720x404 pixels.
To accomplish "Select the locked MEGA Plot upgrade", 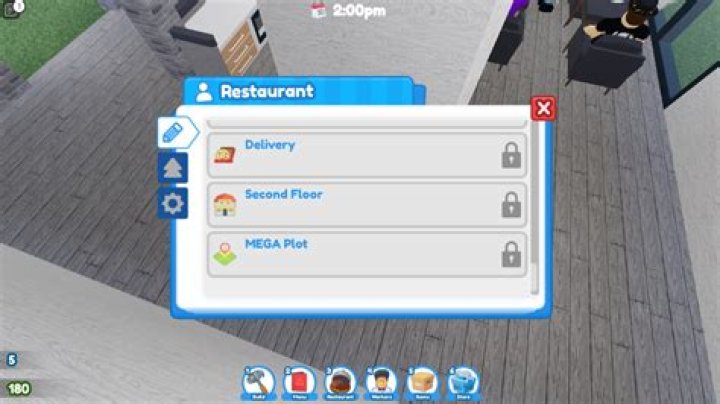I will point(367,255).
